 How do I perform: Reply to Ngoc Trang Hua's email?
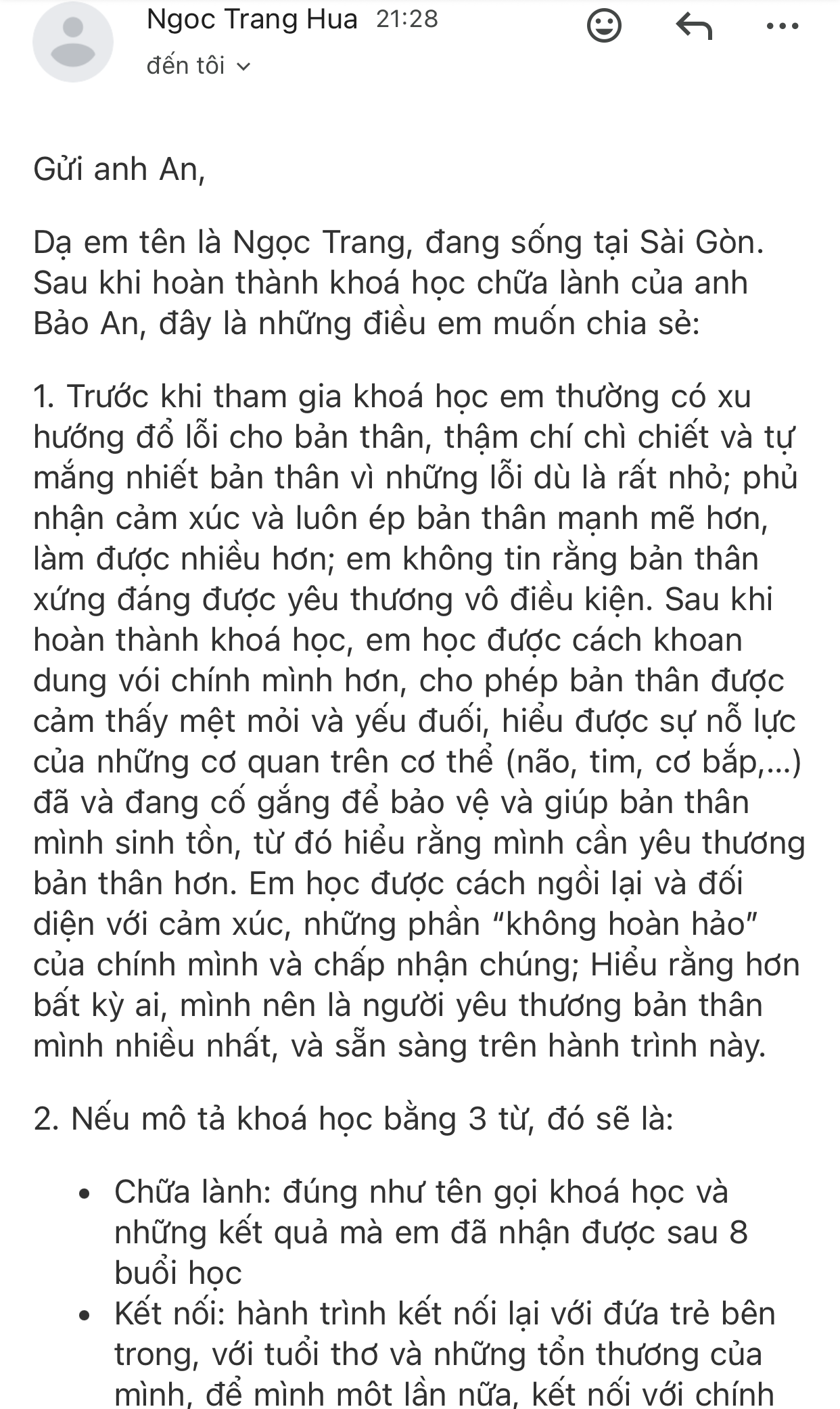click(x=694, y=27)
